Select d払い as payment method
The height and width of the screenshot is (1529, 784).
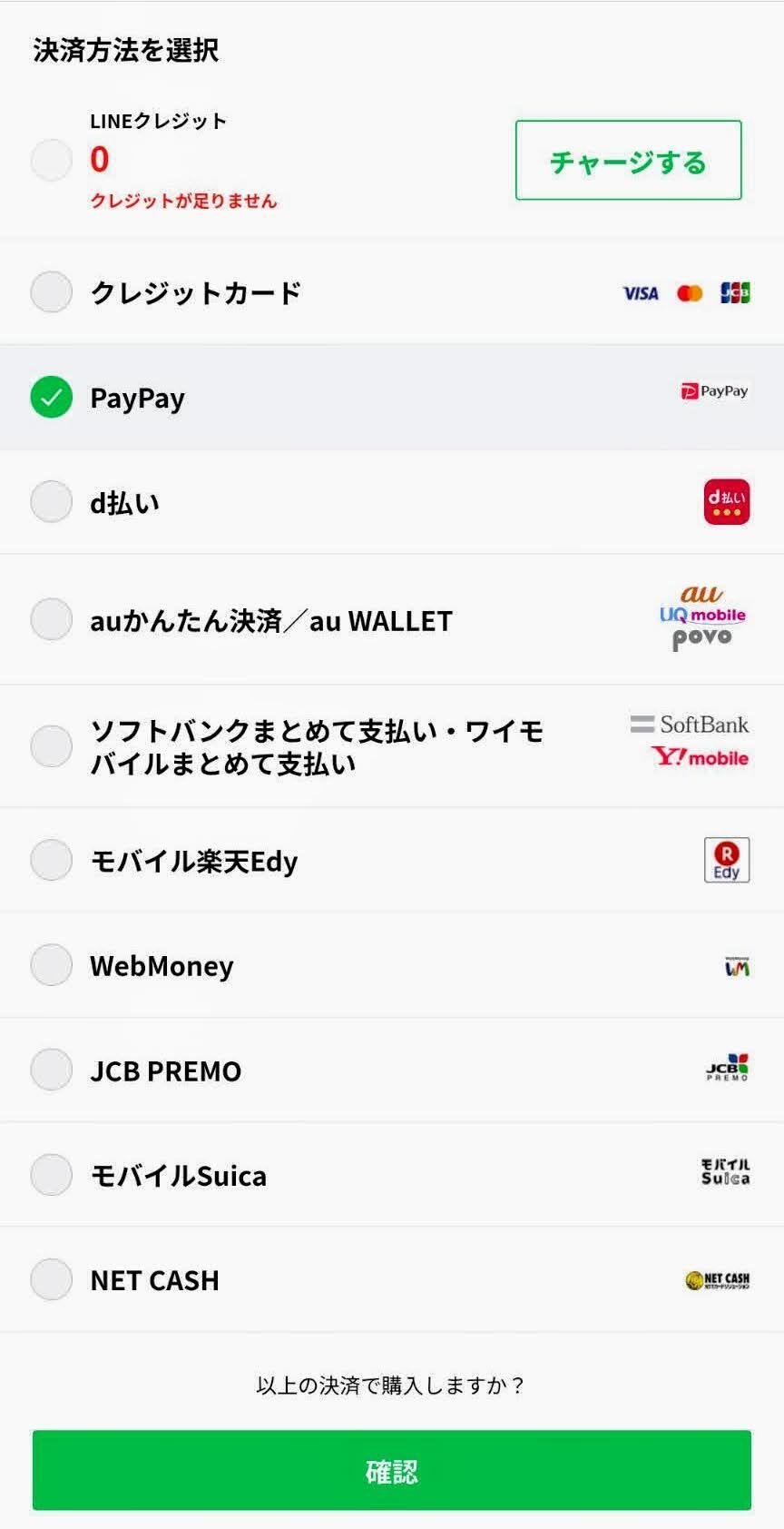click(51, 501)
